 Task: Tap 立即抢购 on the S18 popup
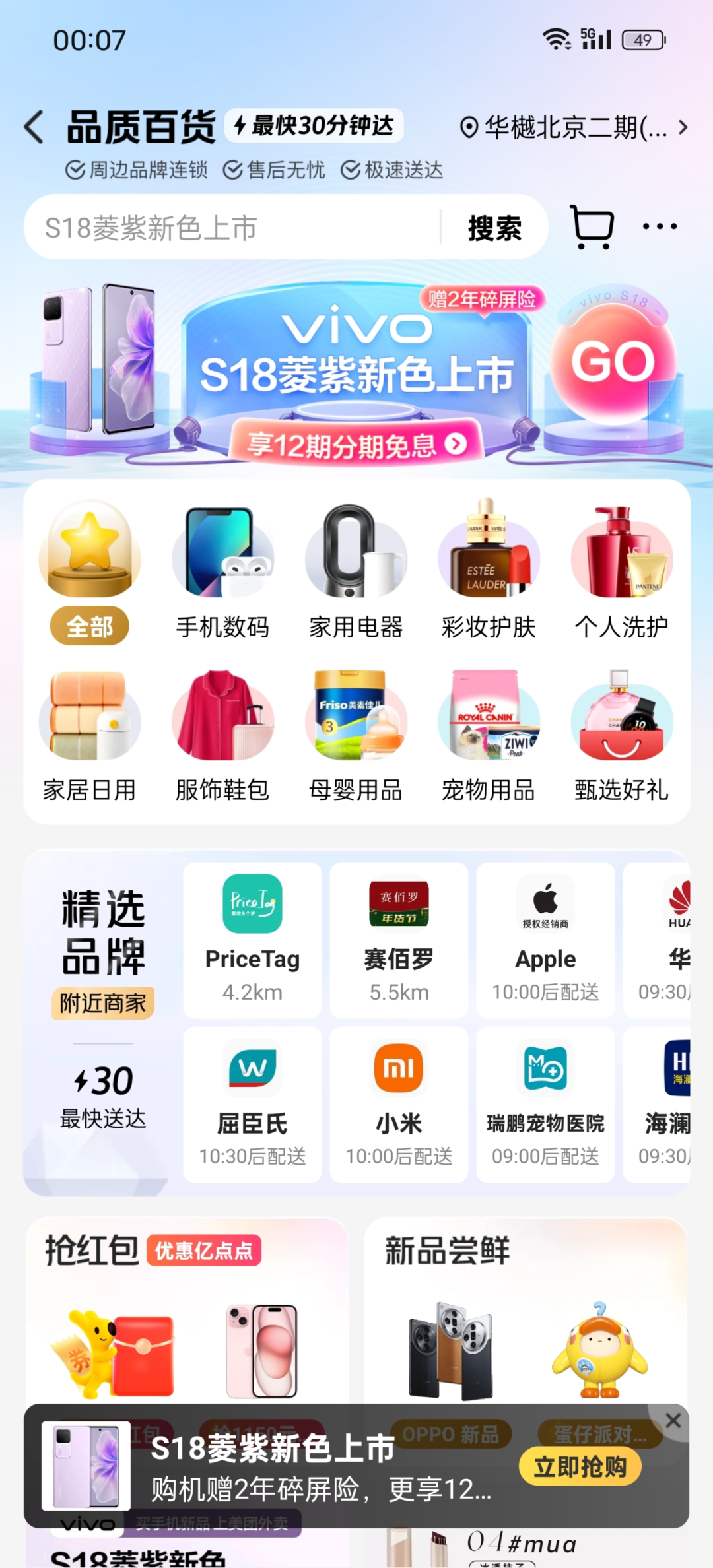coord(580,1467)
